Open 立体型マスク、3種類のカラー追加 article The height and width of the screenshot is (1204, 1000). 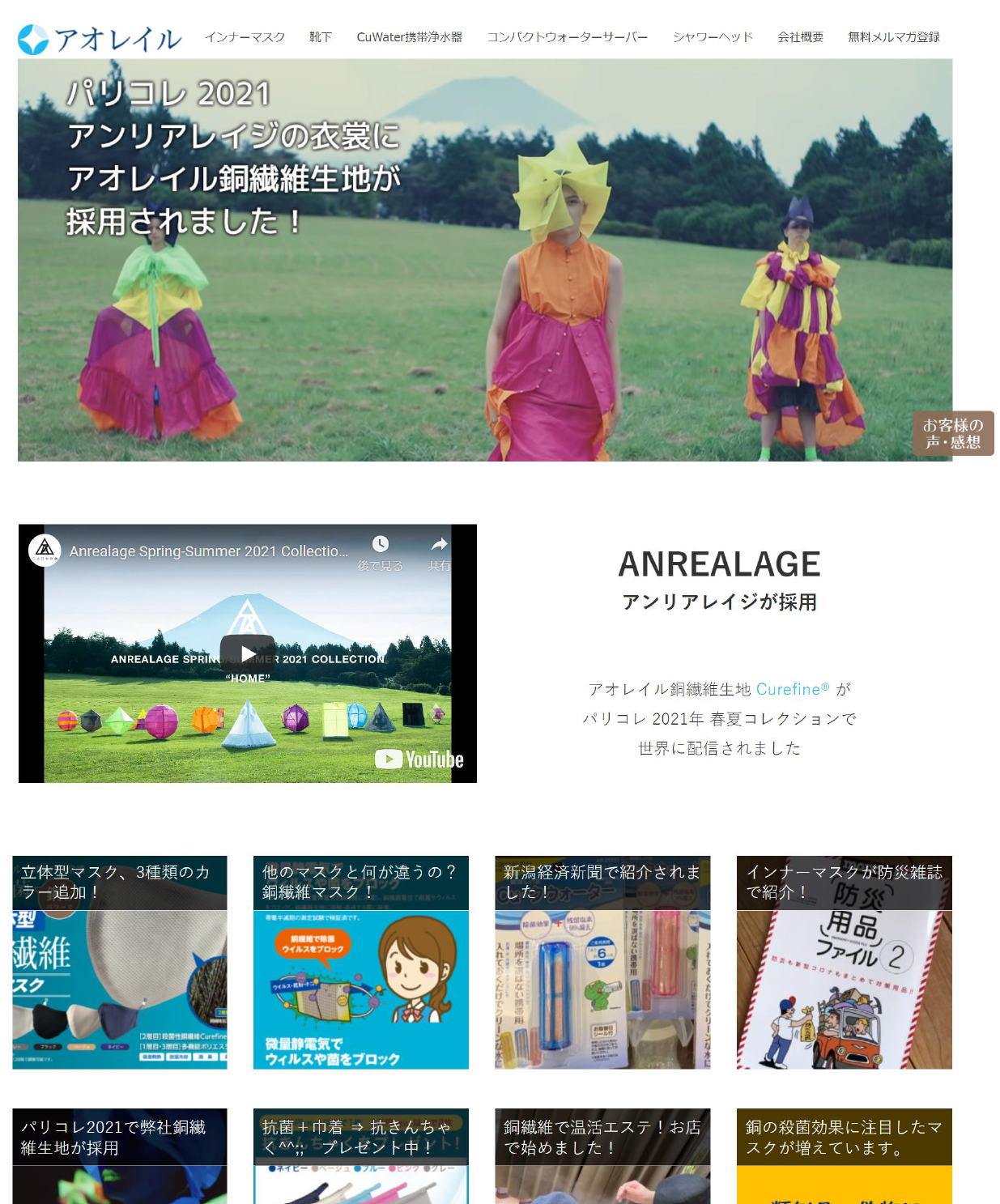(x=120, y=962)
